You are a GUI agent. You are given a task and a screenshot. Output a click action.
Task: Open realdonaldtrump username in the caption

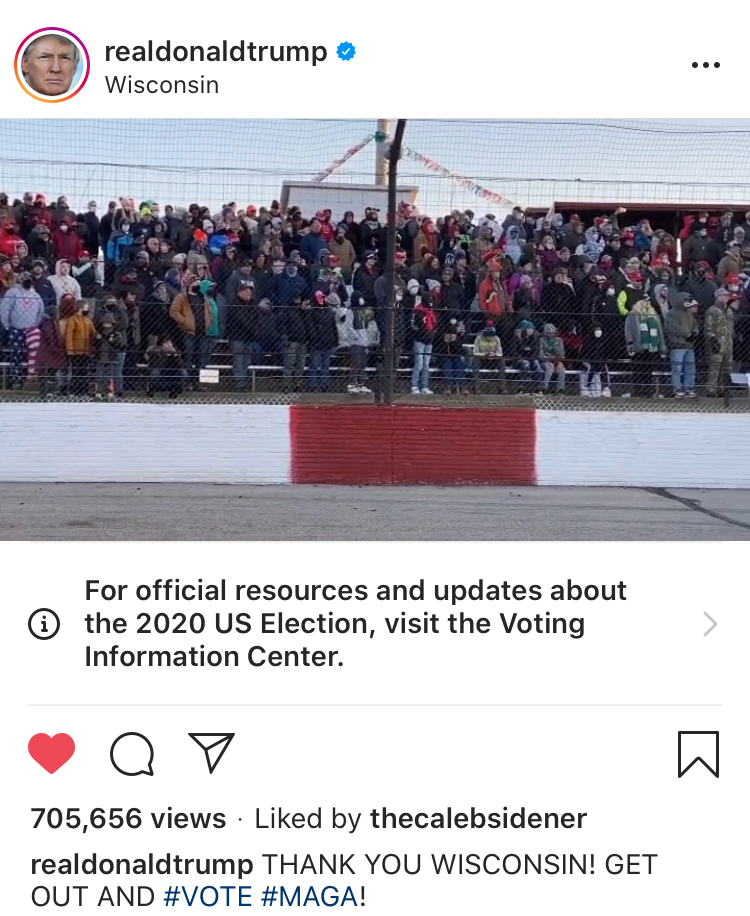142,864
